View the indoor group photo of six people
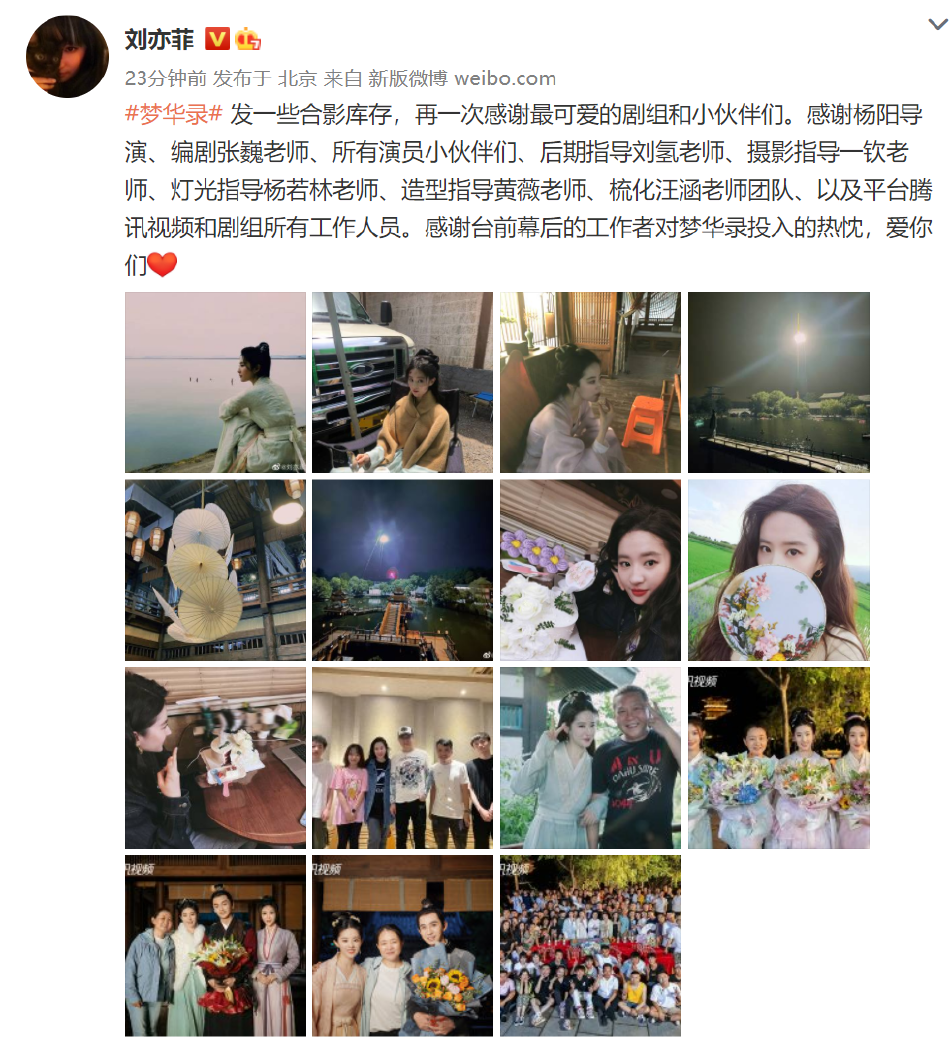Screen dimensions: 950x1052 (402, 758)
